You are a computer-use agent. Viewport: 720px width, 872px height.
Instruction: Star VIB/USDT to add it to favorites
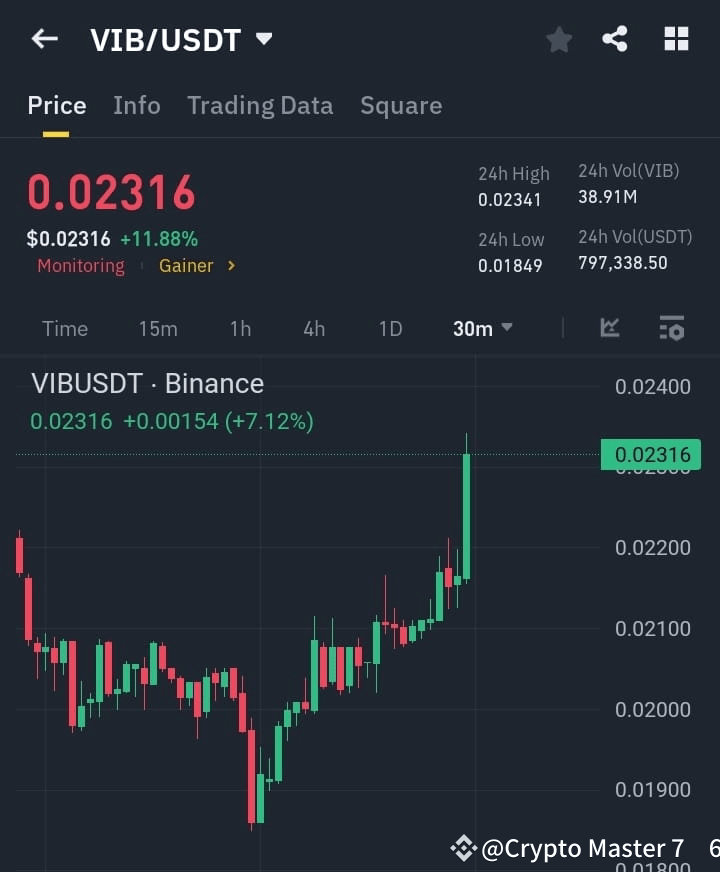click(x=558, y=39)
